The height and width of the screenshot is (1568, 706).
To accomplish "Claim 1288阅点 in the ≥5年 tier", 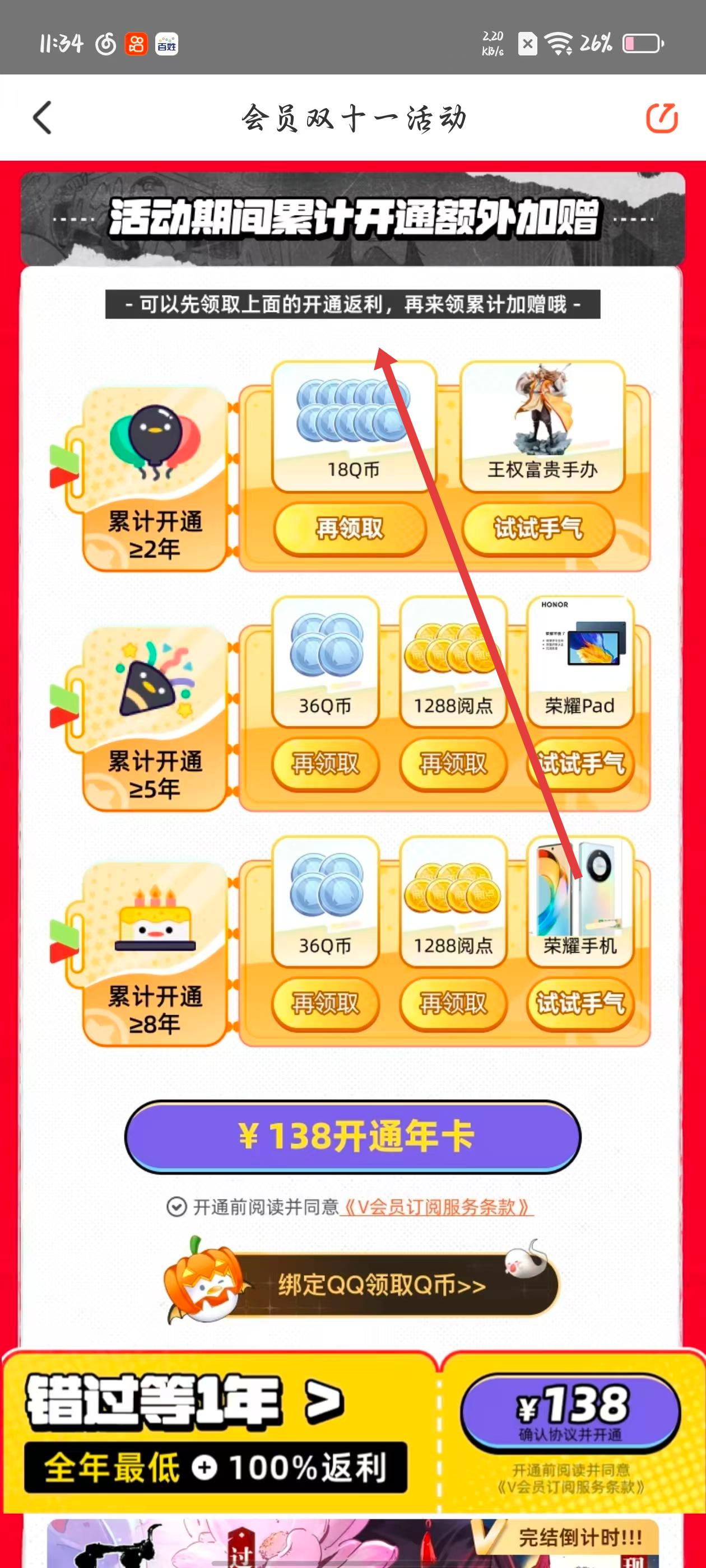I will [x=453, y=763].
